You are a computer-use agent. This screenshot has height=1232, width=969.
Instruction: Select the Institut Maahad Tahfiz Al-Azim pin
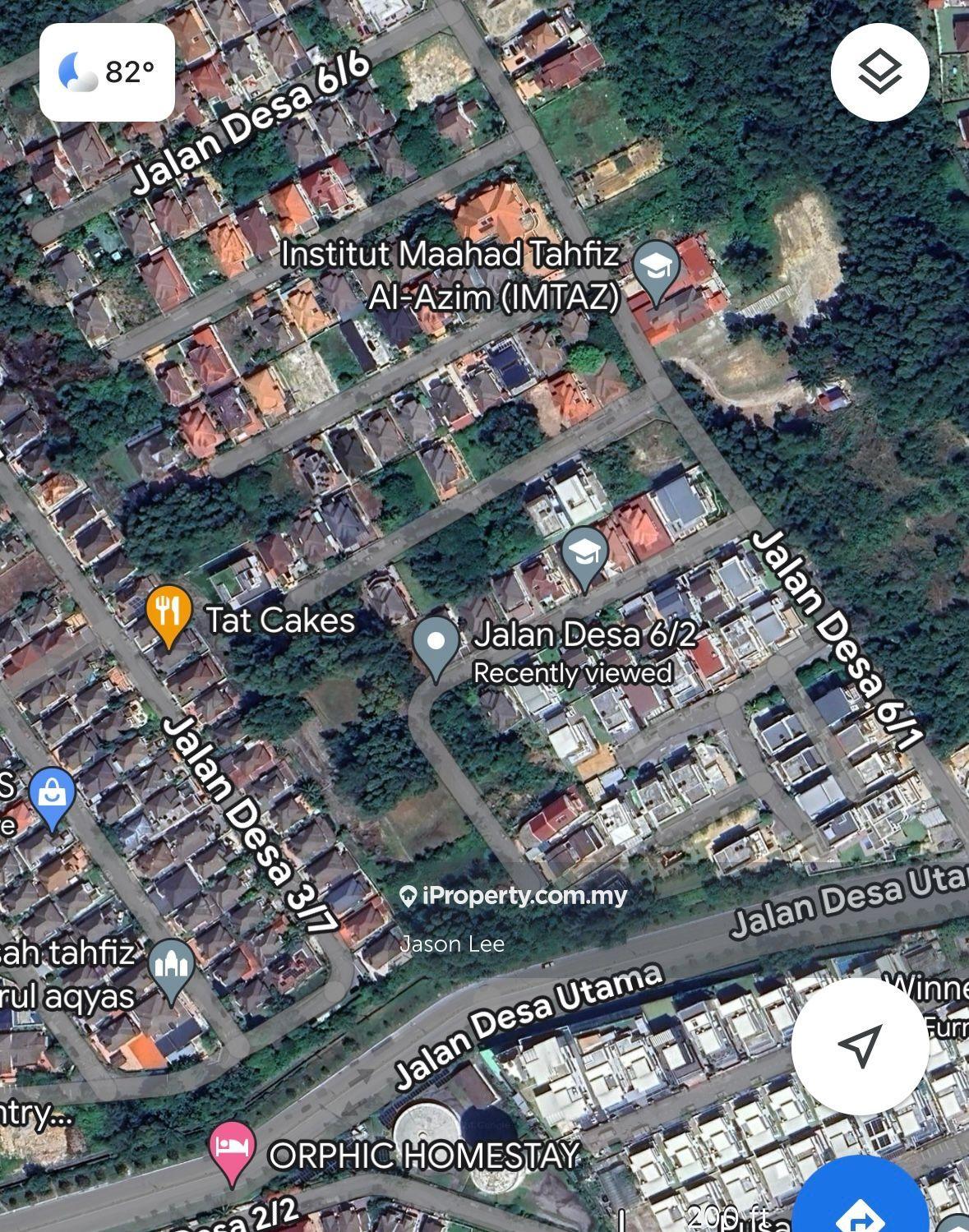657,269
